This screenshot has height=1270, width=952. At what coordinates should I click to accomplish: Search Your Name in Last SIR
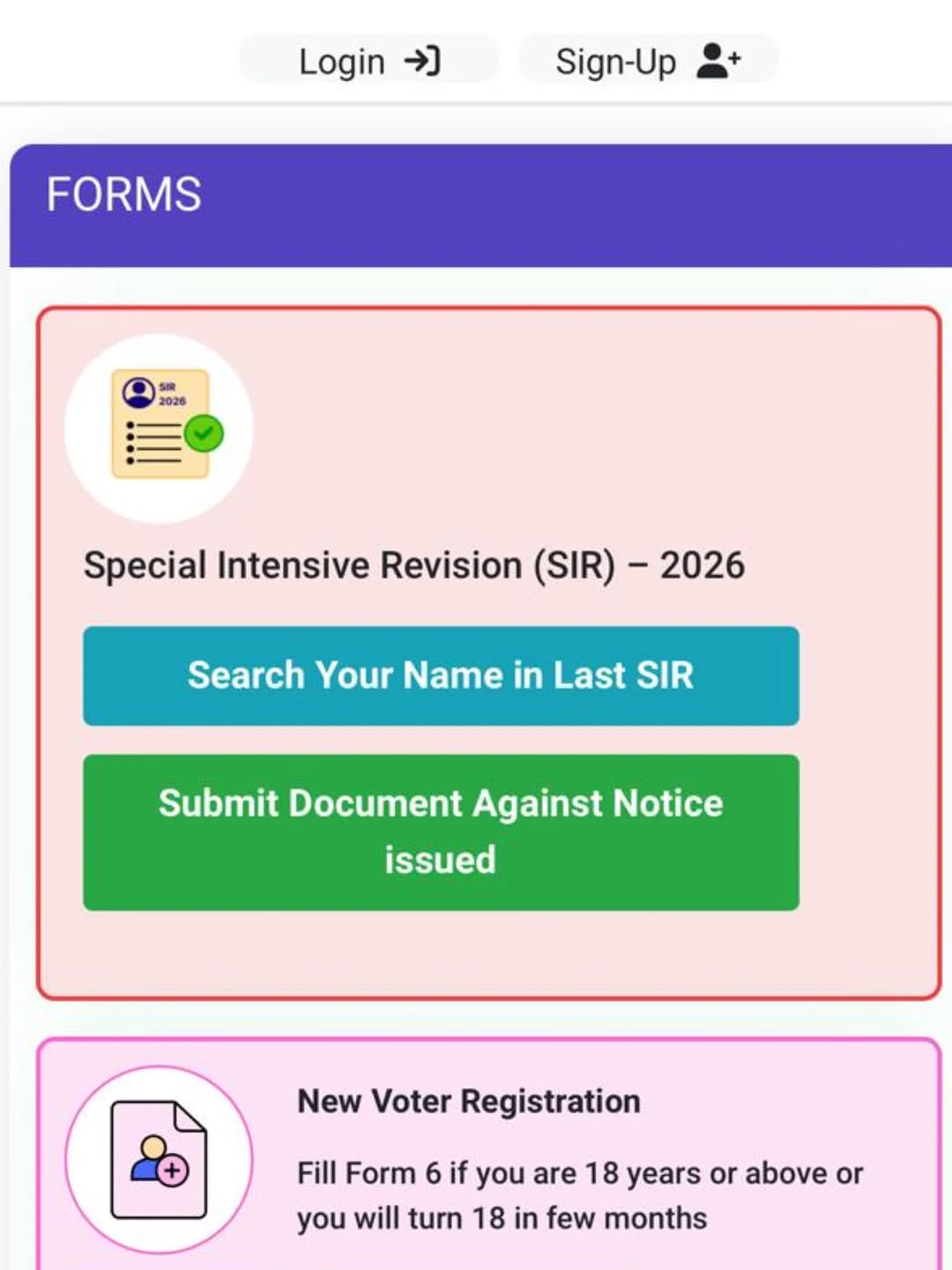[441, 676]
